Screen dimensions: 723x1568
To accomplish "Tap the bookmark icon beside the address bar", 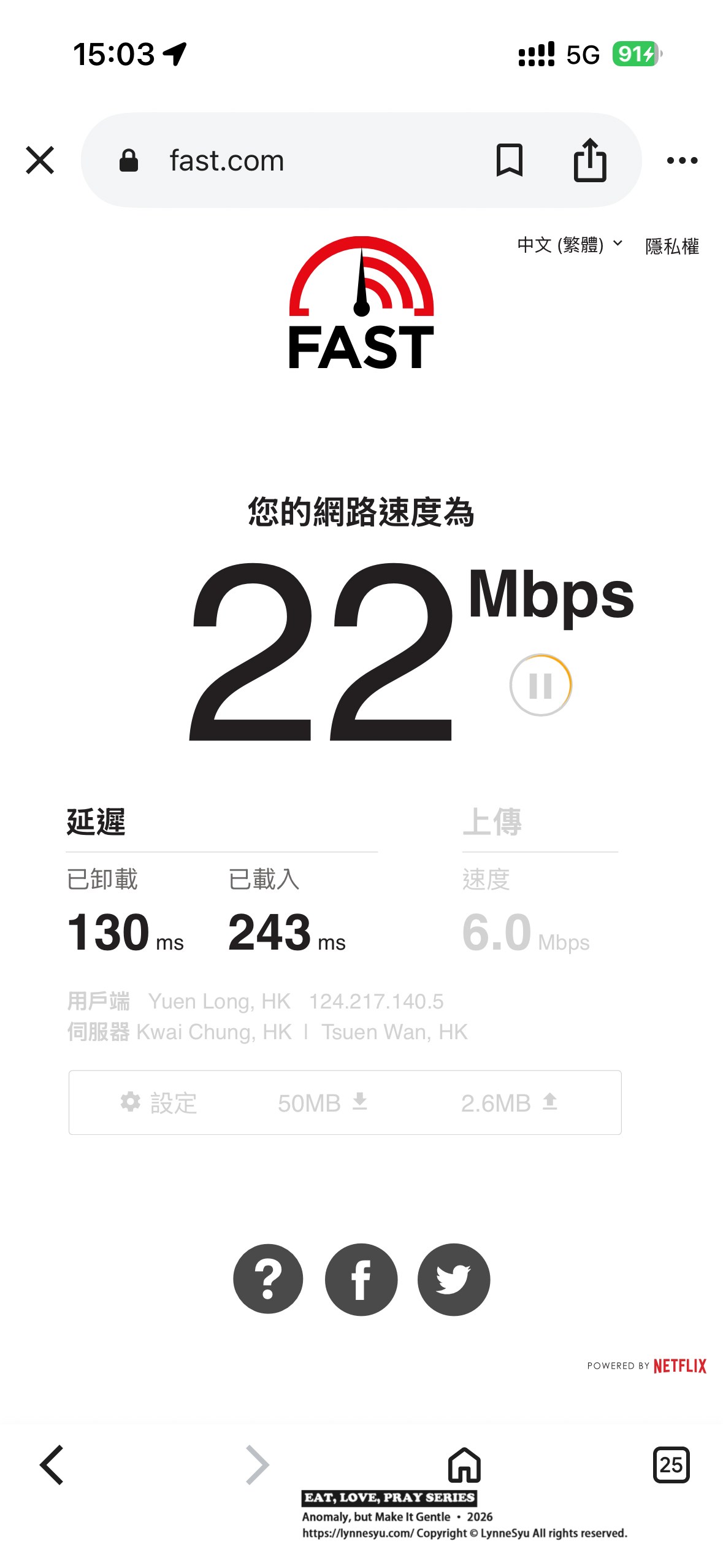I will tap(509, 159).
